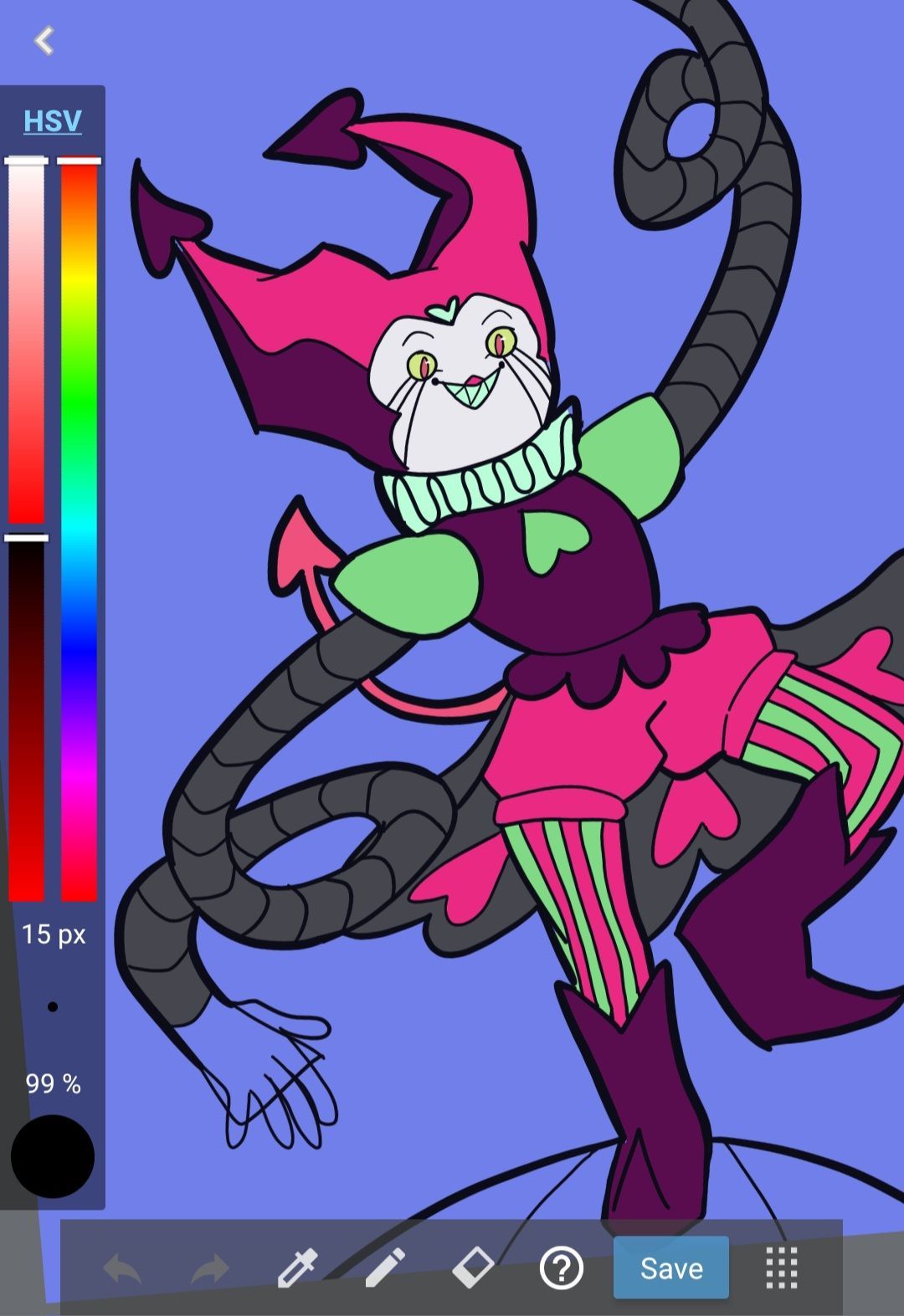Switch color mode via HSV link
Image resolution: width=904 pixels, height=1316 pixels.
pos(52,121)
